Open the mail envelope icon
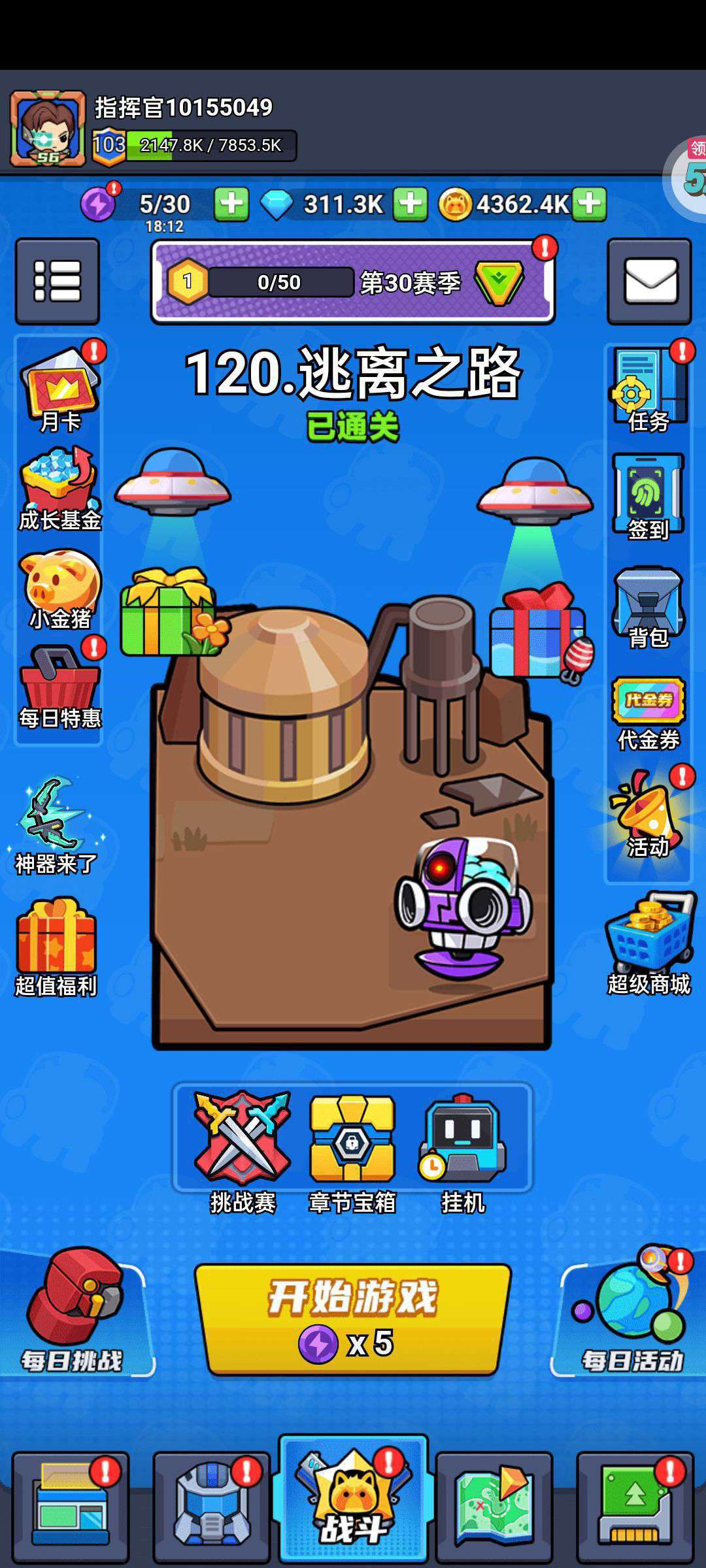The height and width of the screenshot is (1568, 706). (649, 282)
